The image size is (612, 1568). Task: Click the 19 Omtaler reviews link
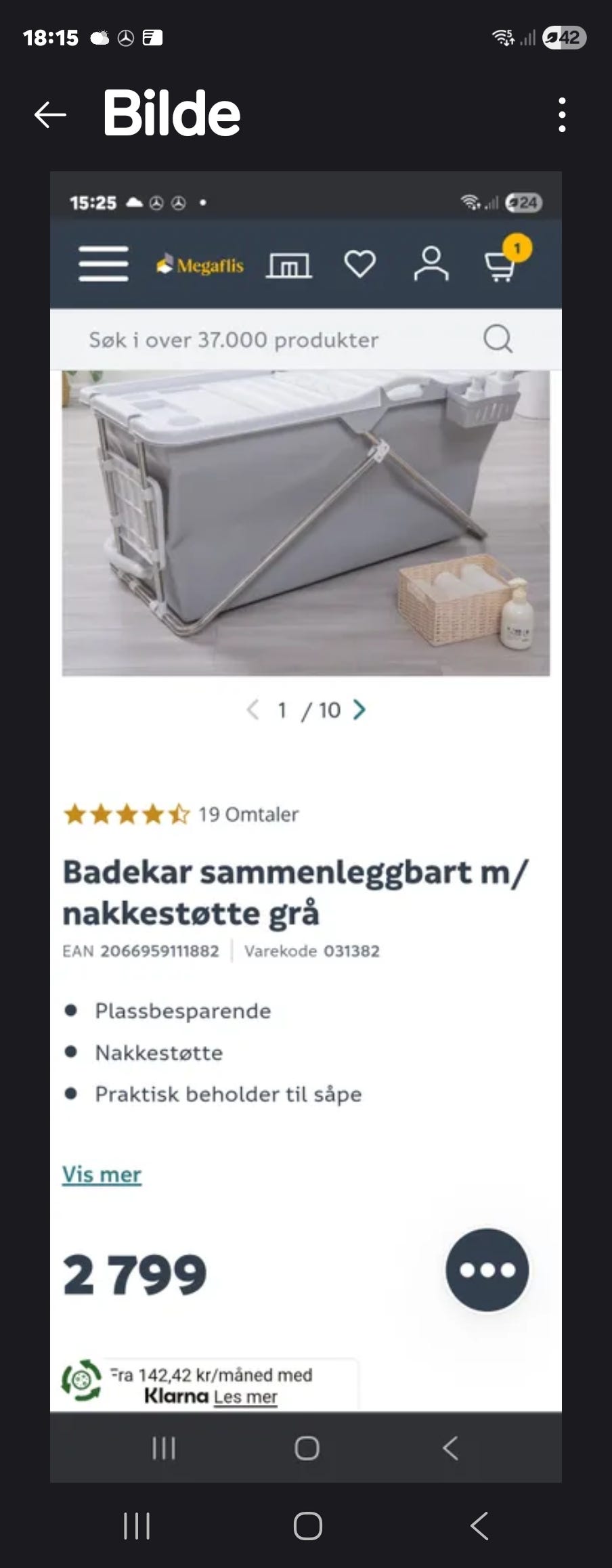(247, 814)
